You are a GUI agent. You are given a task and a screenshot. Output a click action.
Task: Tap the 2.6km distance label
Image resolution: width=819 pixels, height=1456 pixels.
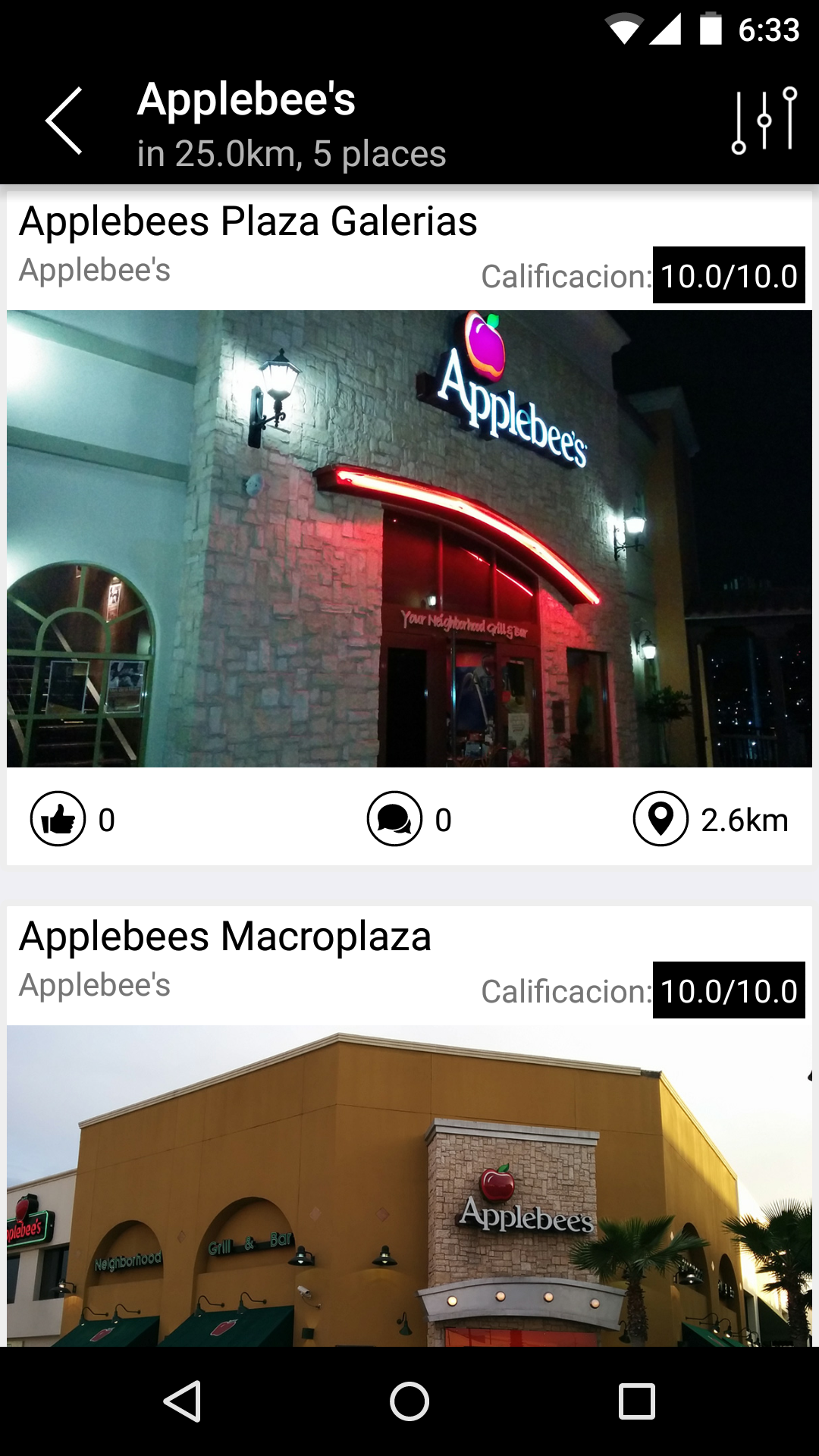point(744,819)
